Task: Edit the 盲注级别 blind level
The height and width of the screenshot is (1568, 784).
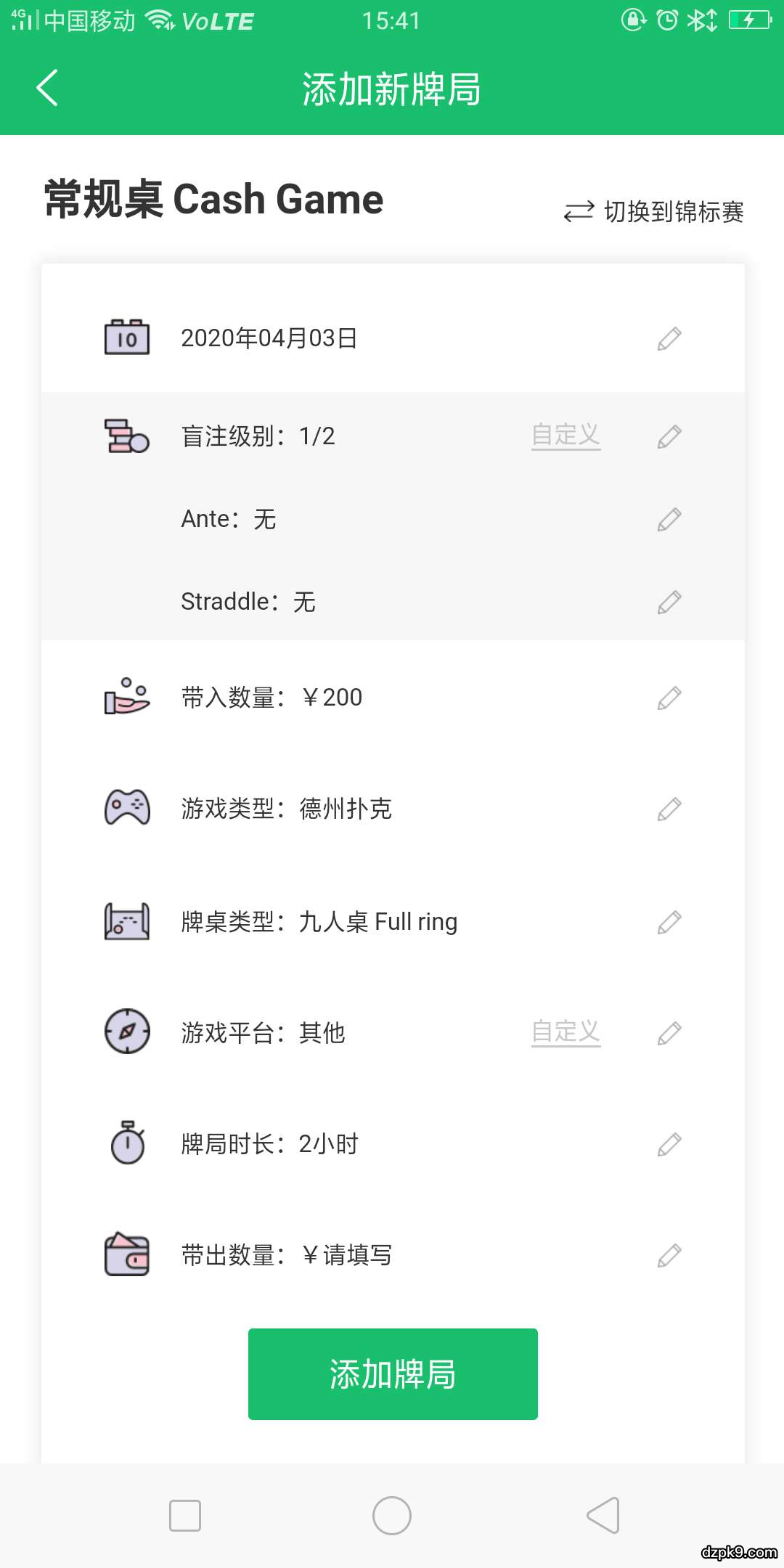Action: [x=669, y=436]
